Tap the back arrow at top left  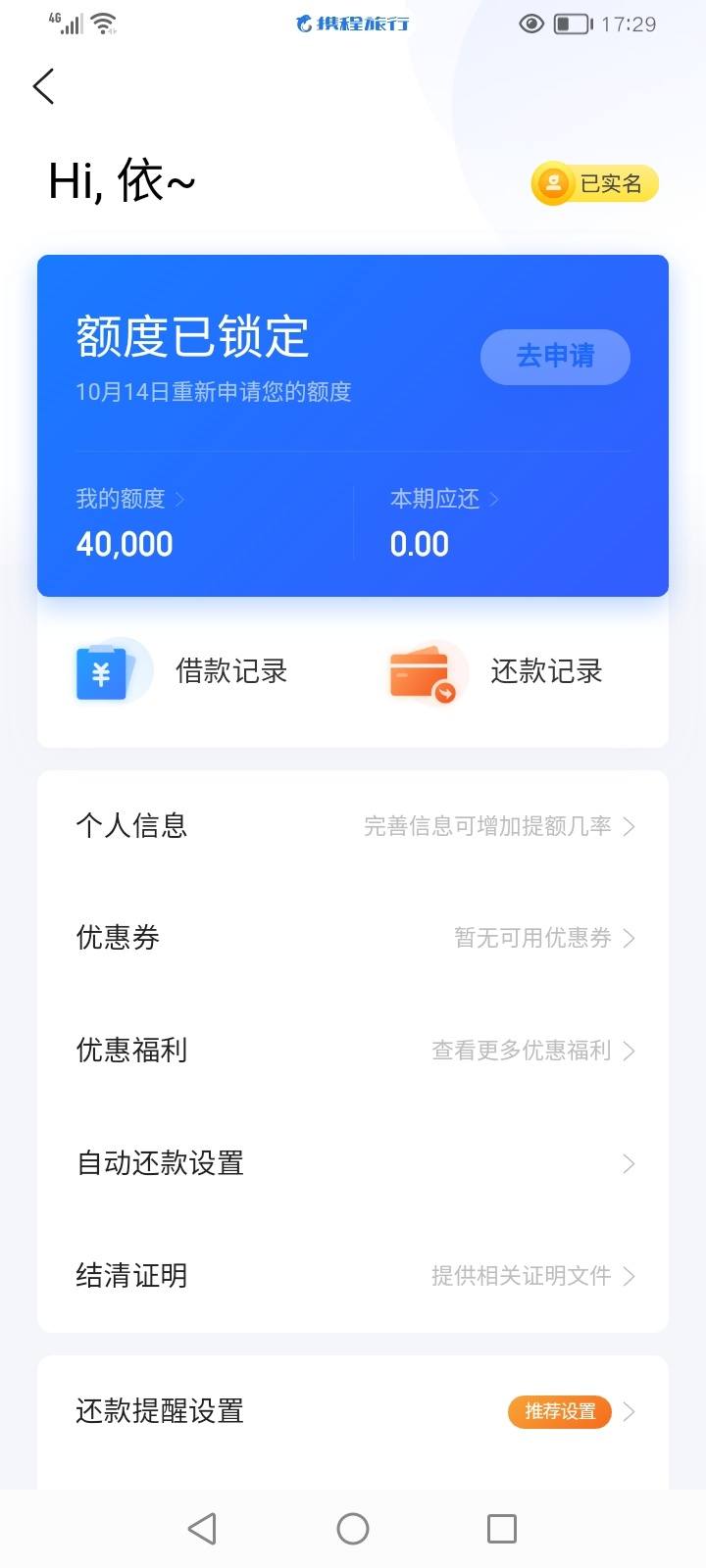44,86
